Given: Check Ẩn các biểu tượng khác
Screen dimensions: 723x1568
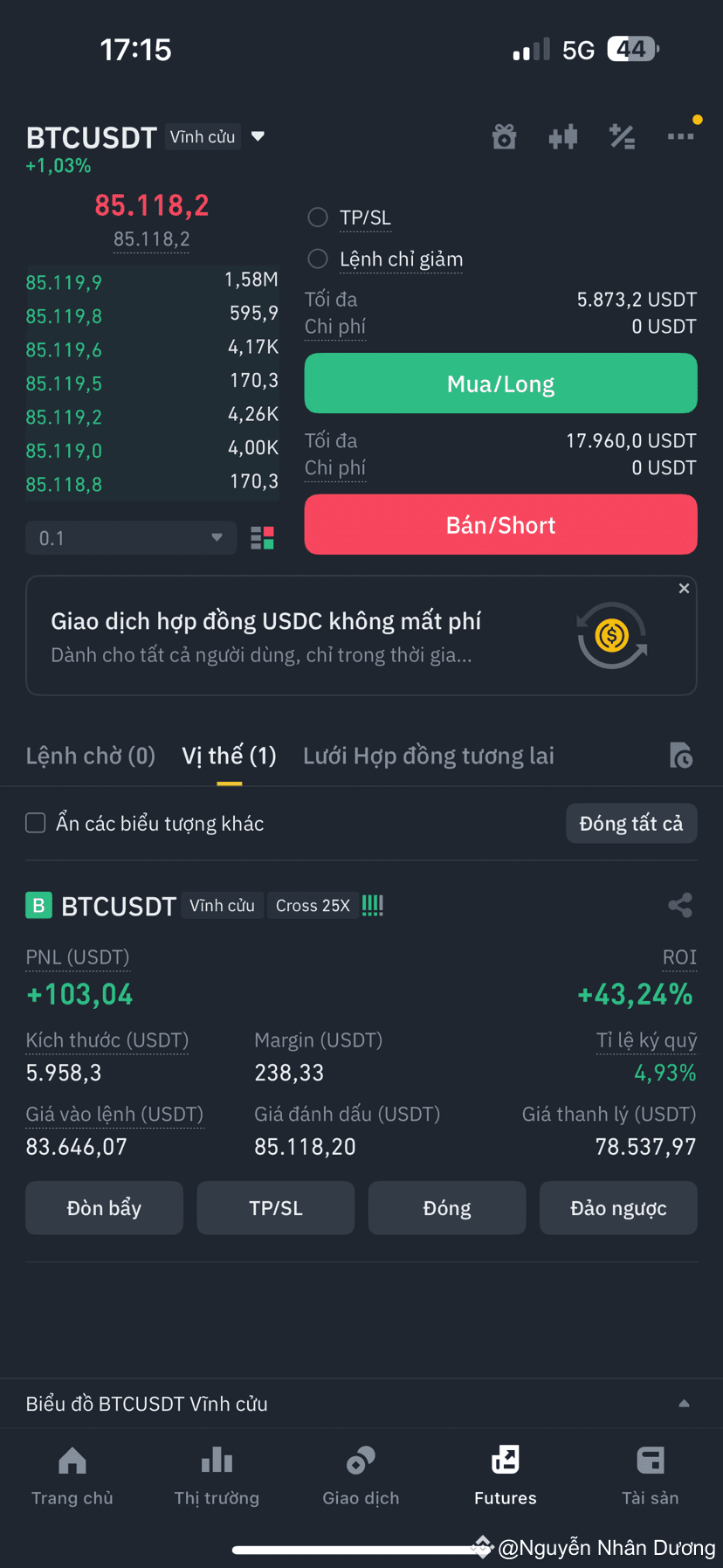Looking at the screenshot, I should pyautogui.click(x=35, y=822).
